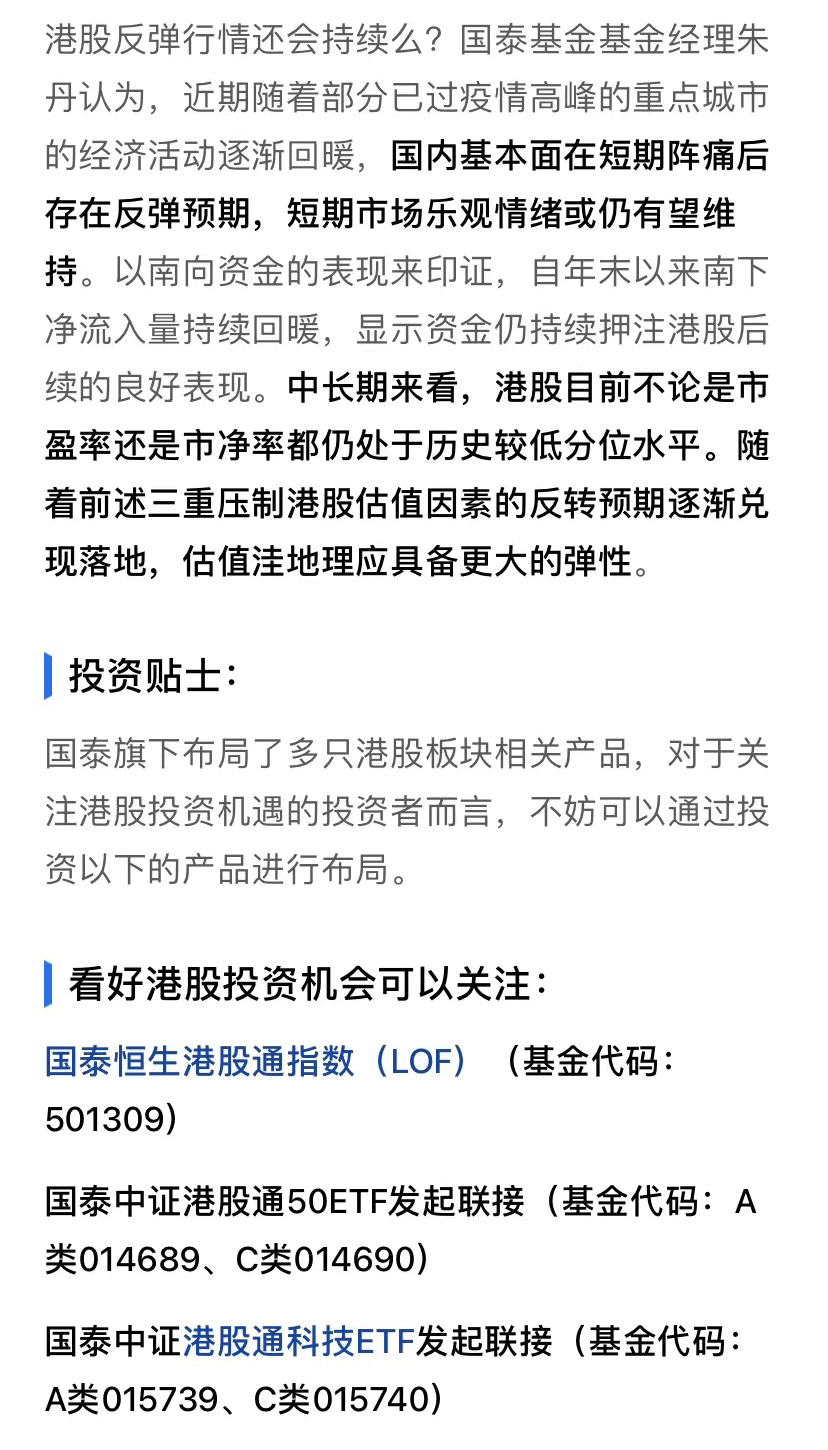
Task: Open the 港股通科技ETF link
Action: (x=298, y=1341)
